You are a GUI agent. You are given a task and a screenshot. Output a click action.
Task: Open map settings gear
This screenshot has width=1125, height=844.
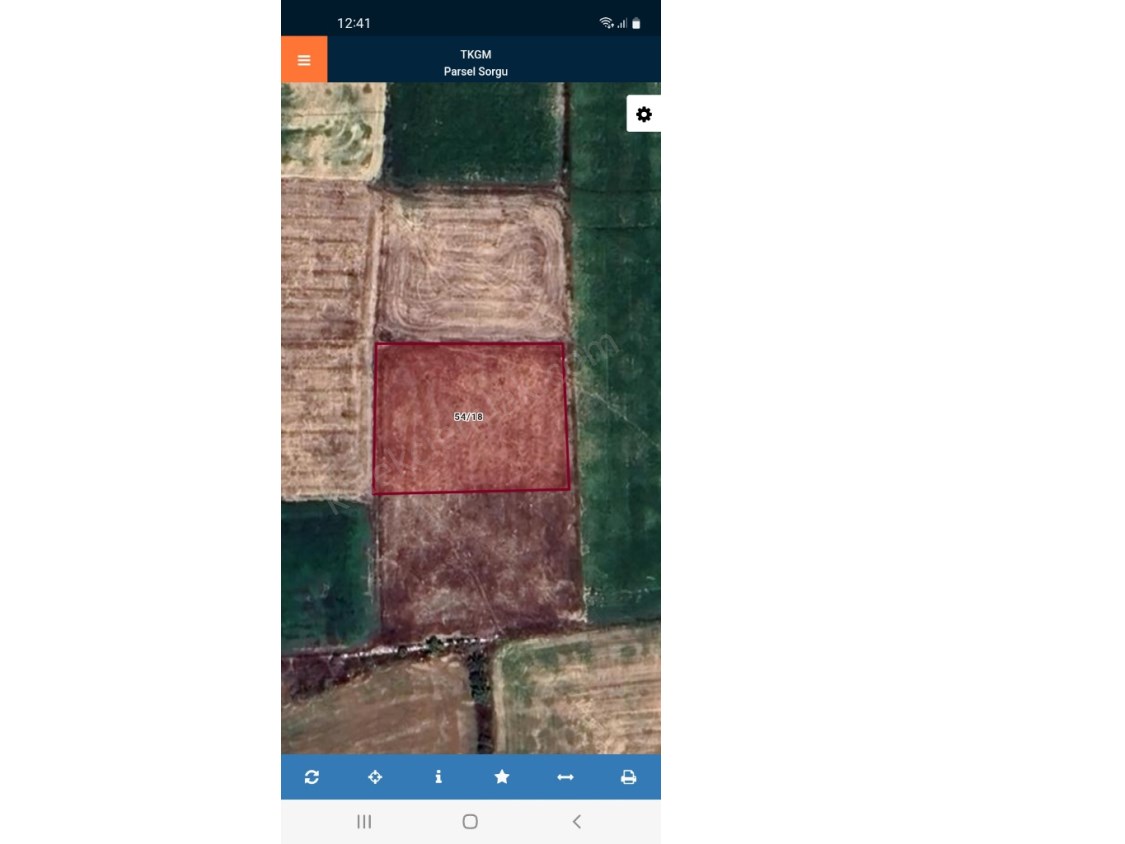[644, 114]
